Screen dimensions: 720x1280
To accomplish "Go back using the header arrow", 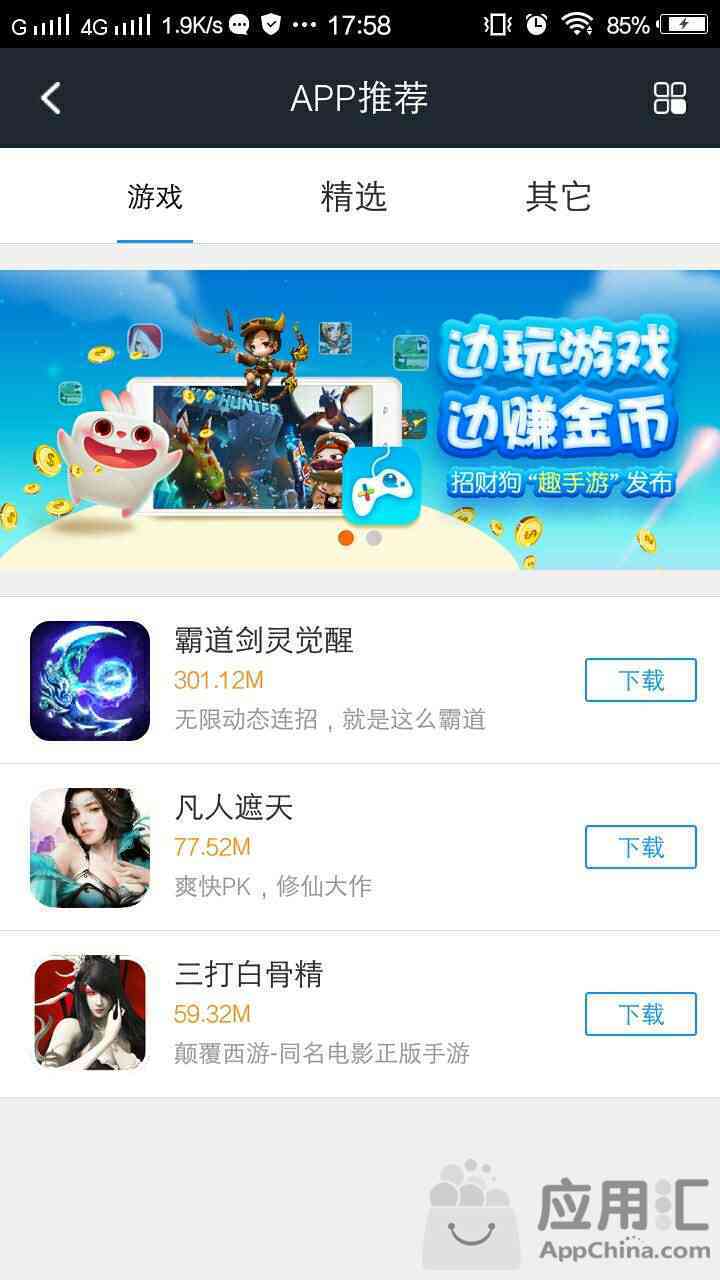I will pyautogui.click(x=50, y=98).
